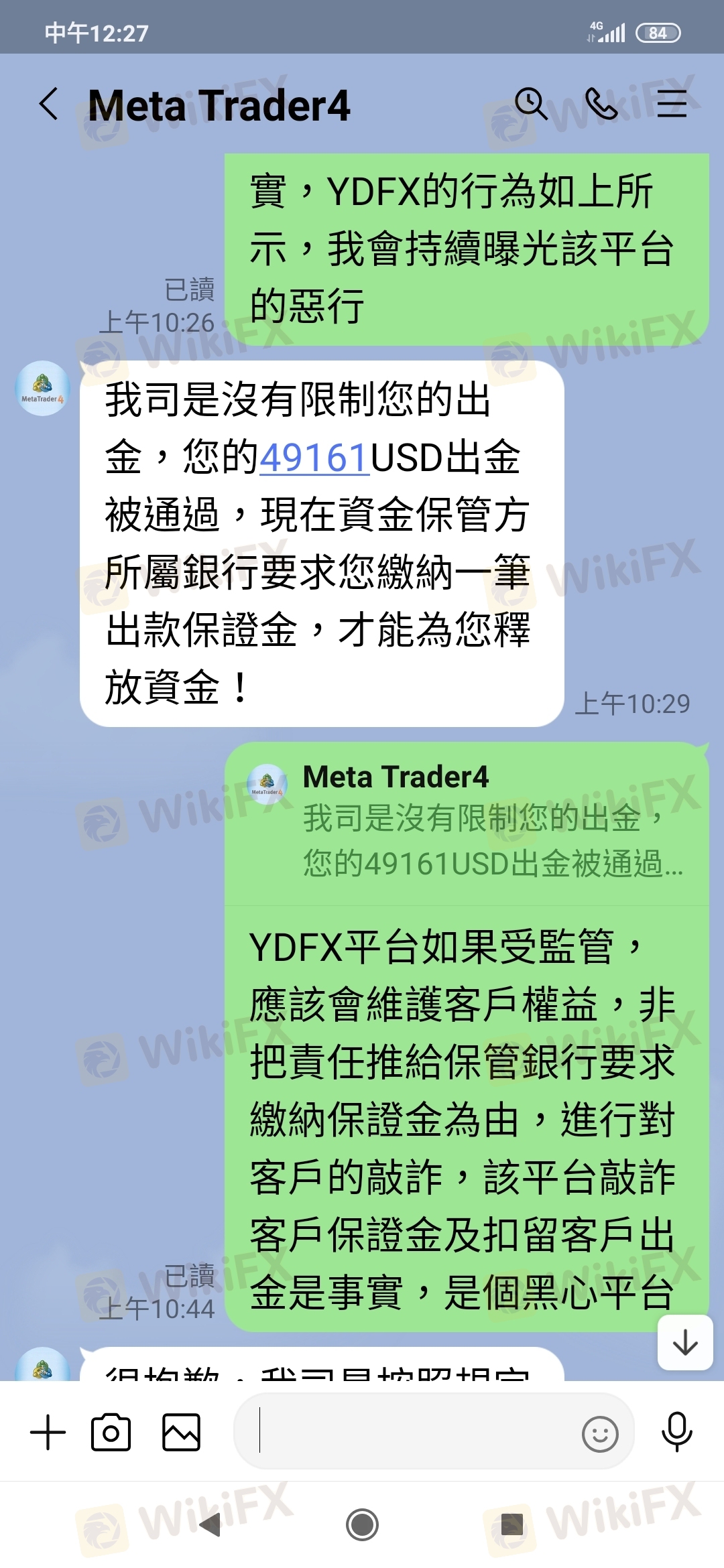Open the Meta Trader4 profile avatar
724x1568 pixels.
click(x=43, y=389)
